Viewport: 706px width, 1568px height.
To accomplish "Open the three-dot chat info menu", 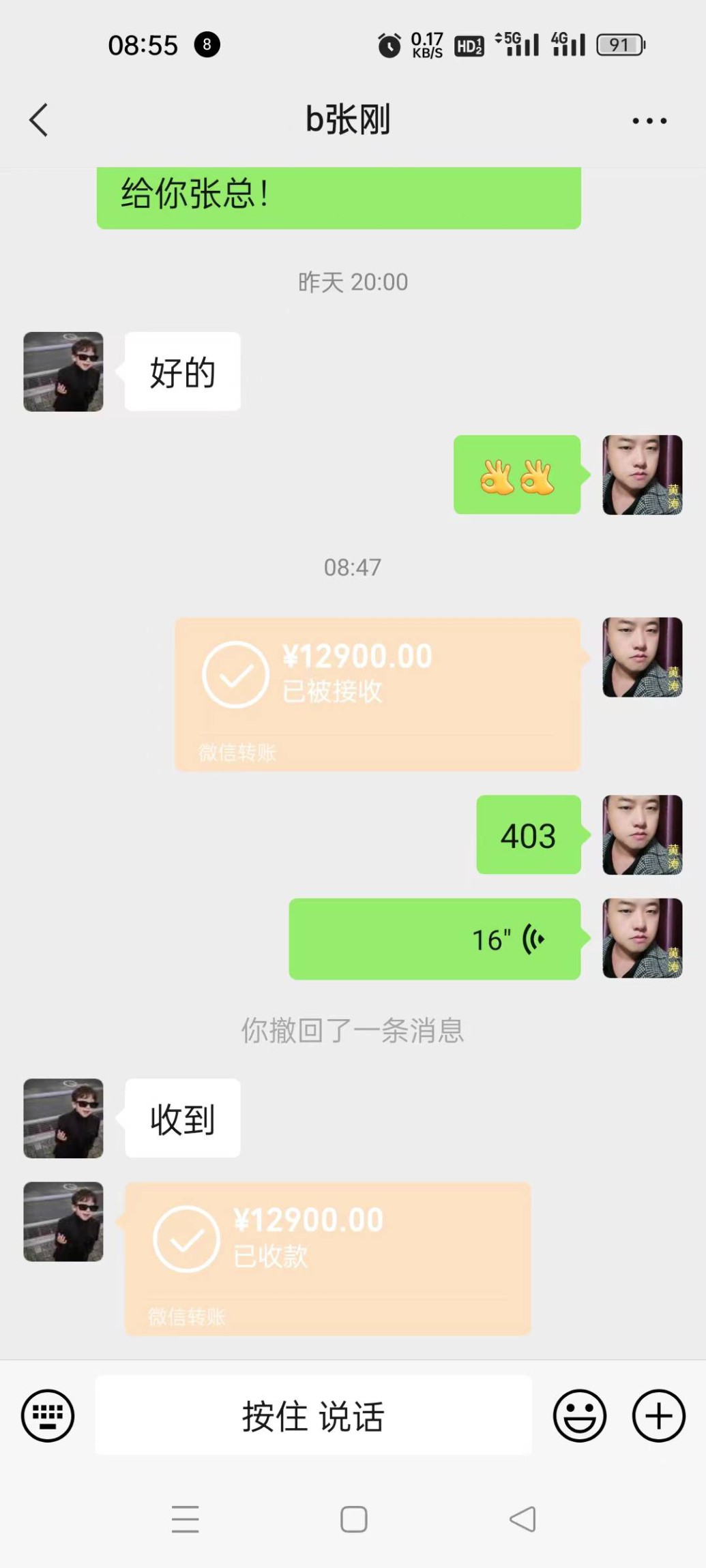I will click(649, 121).
